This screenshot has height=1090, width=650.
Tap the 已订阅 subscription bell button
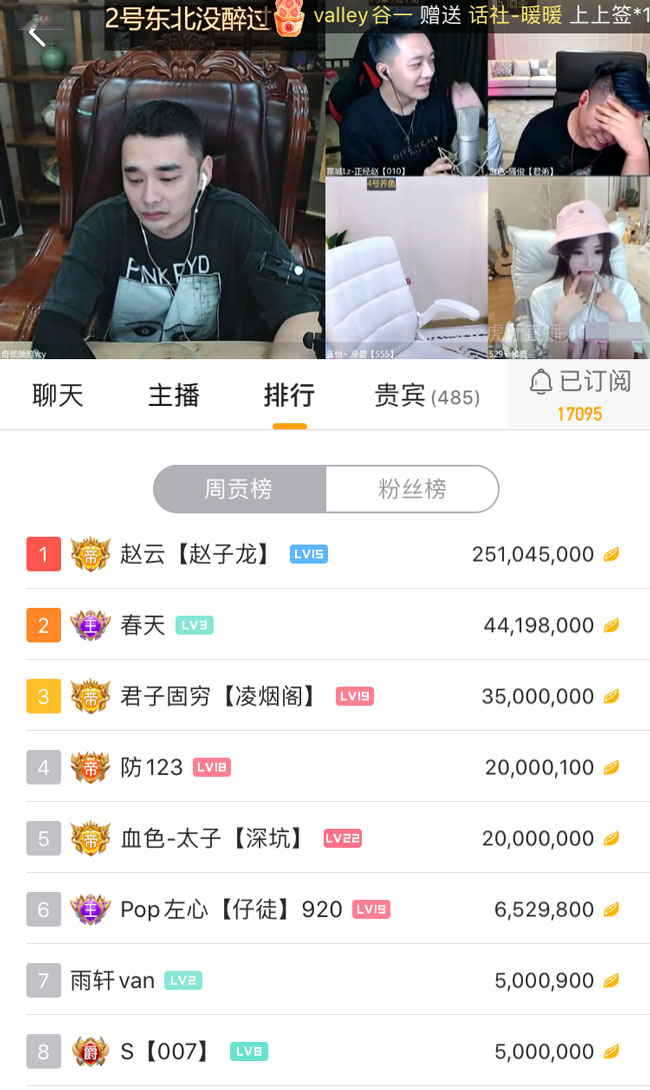[x=579, y=394]
